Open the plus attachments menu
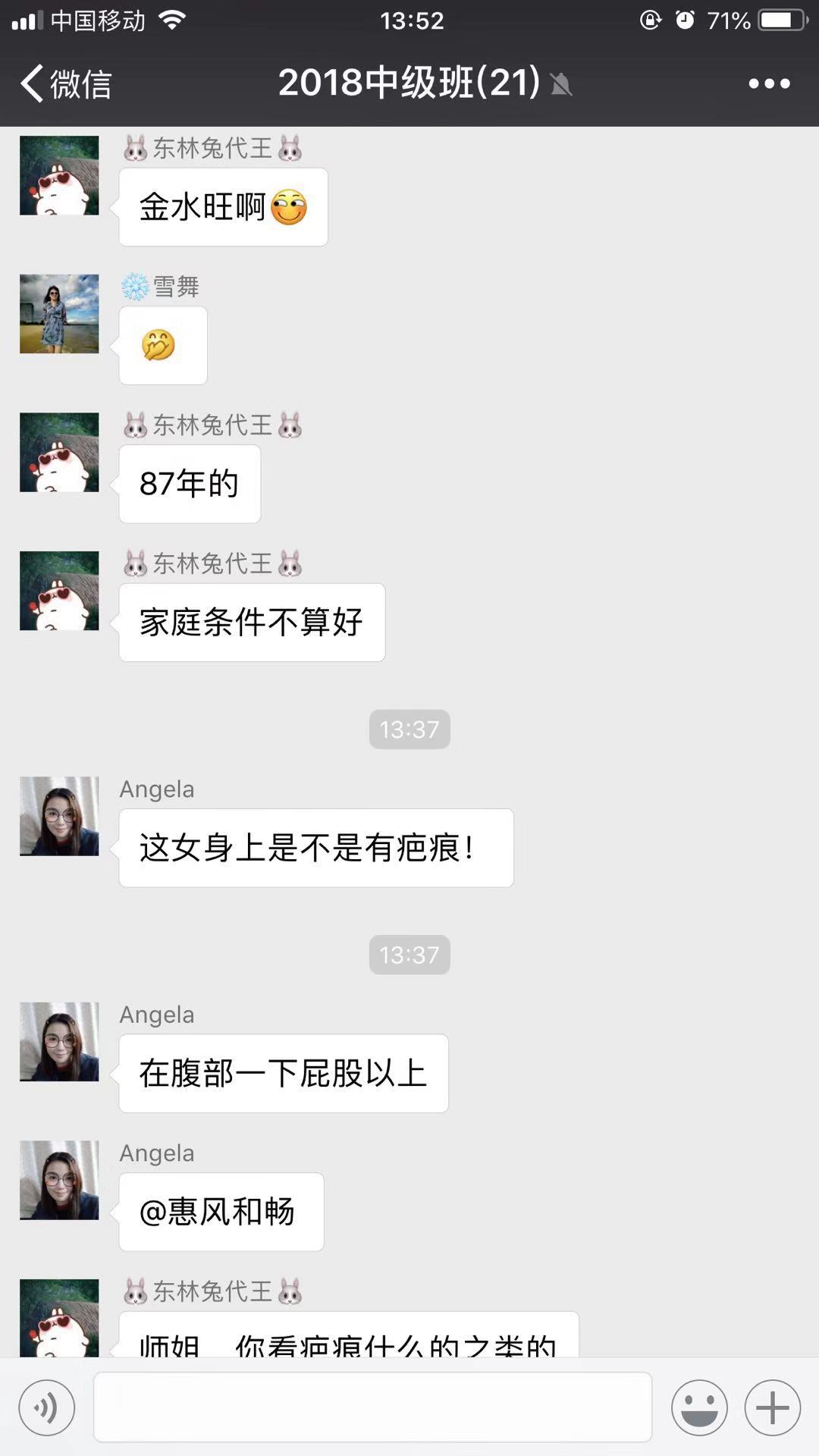This screenshot has height=1456, width=819. (772, 1408)
